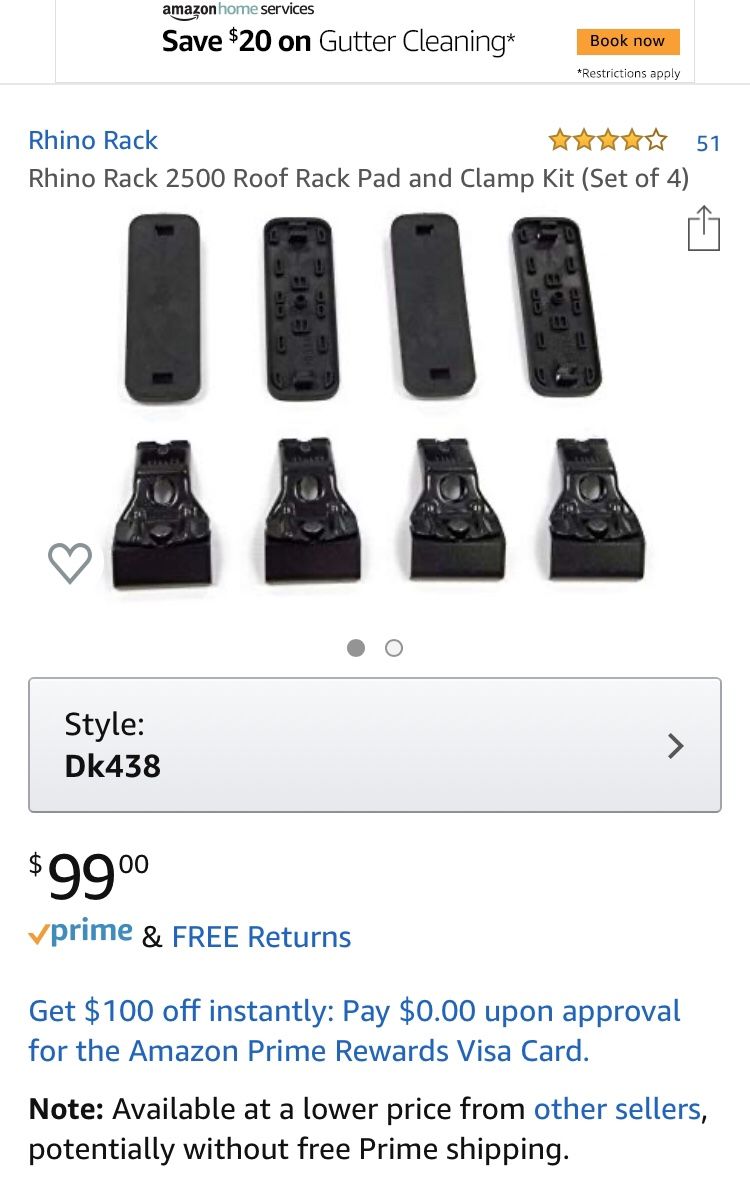
Task: Add item to wish list heart
Action: [x=70, y=563]
